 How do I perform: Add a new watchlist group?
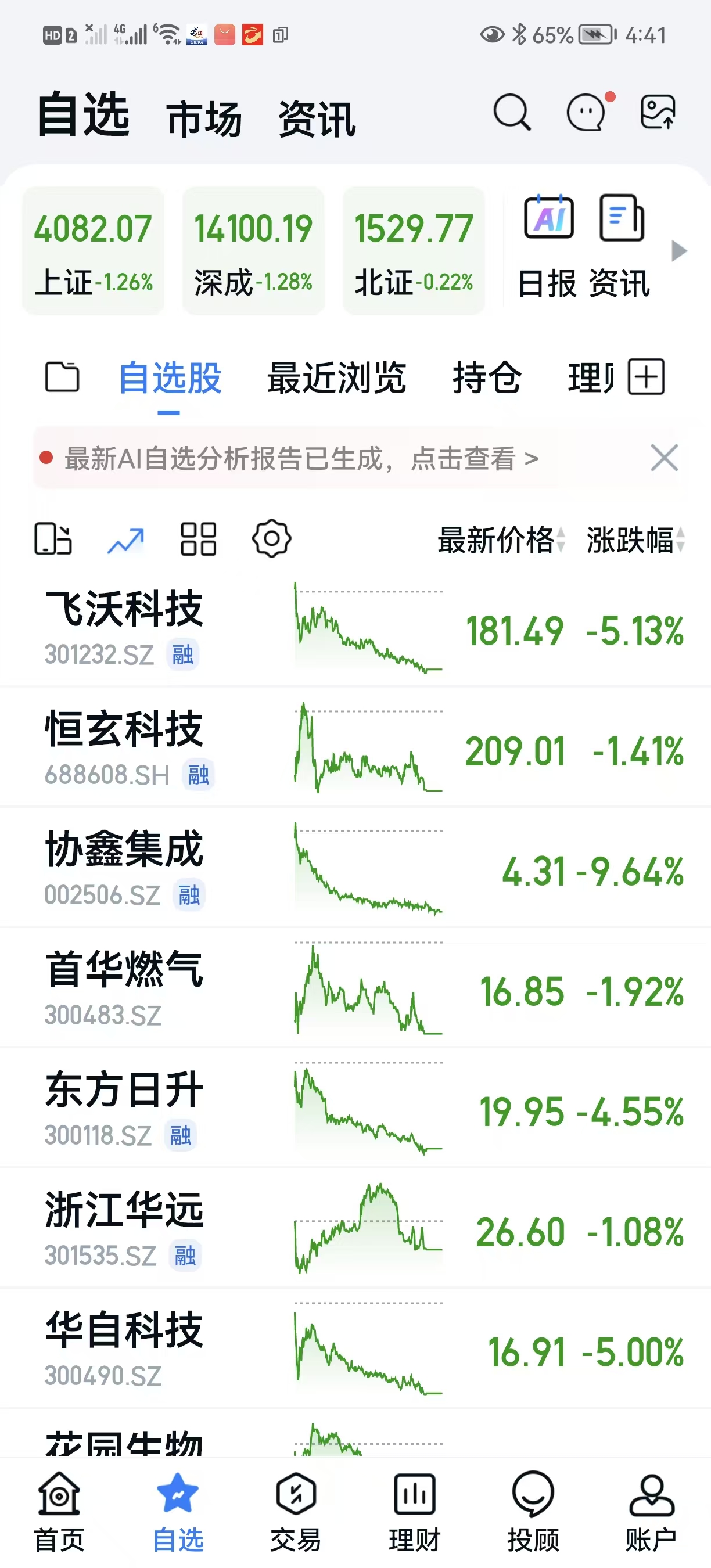(646, 377)
